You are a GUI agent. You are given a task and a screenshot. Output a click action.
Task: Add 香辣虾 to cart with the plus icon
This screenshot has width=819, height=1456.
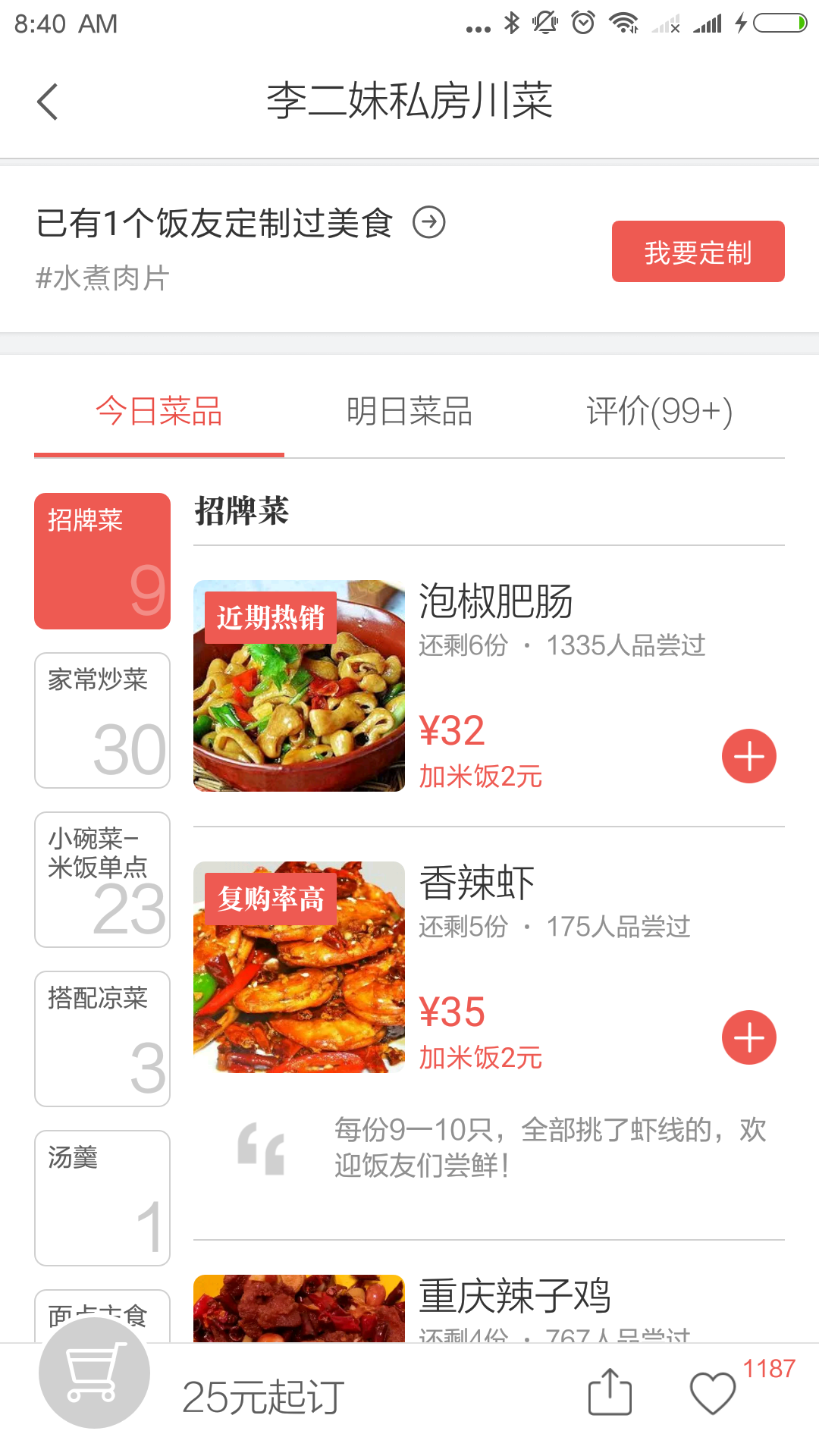[x=749, y=1038]
